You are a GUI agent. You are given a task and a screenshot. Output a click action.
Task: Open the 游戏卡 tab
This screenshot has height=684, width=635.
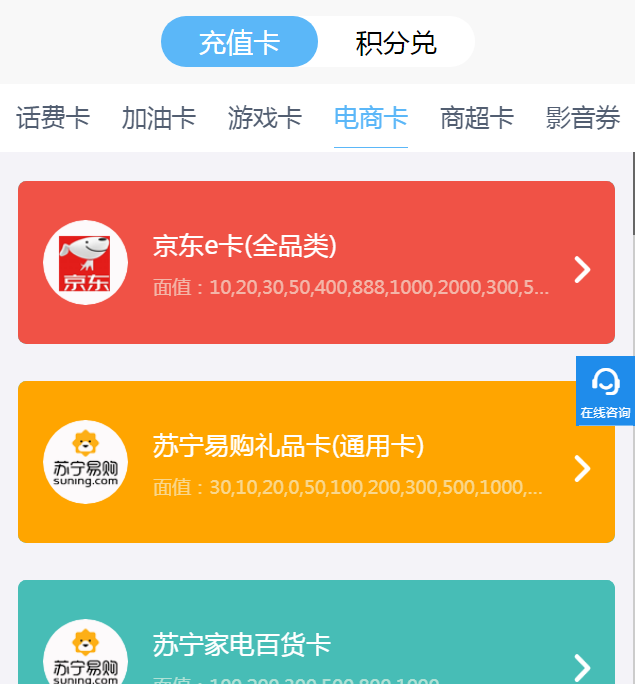click(265, 118)
